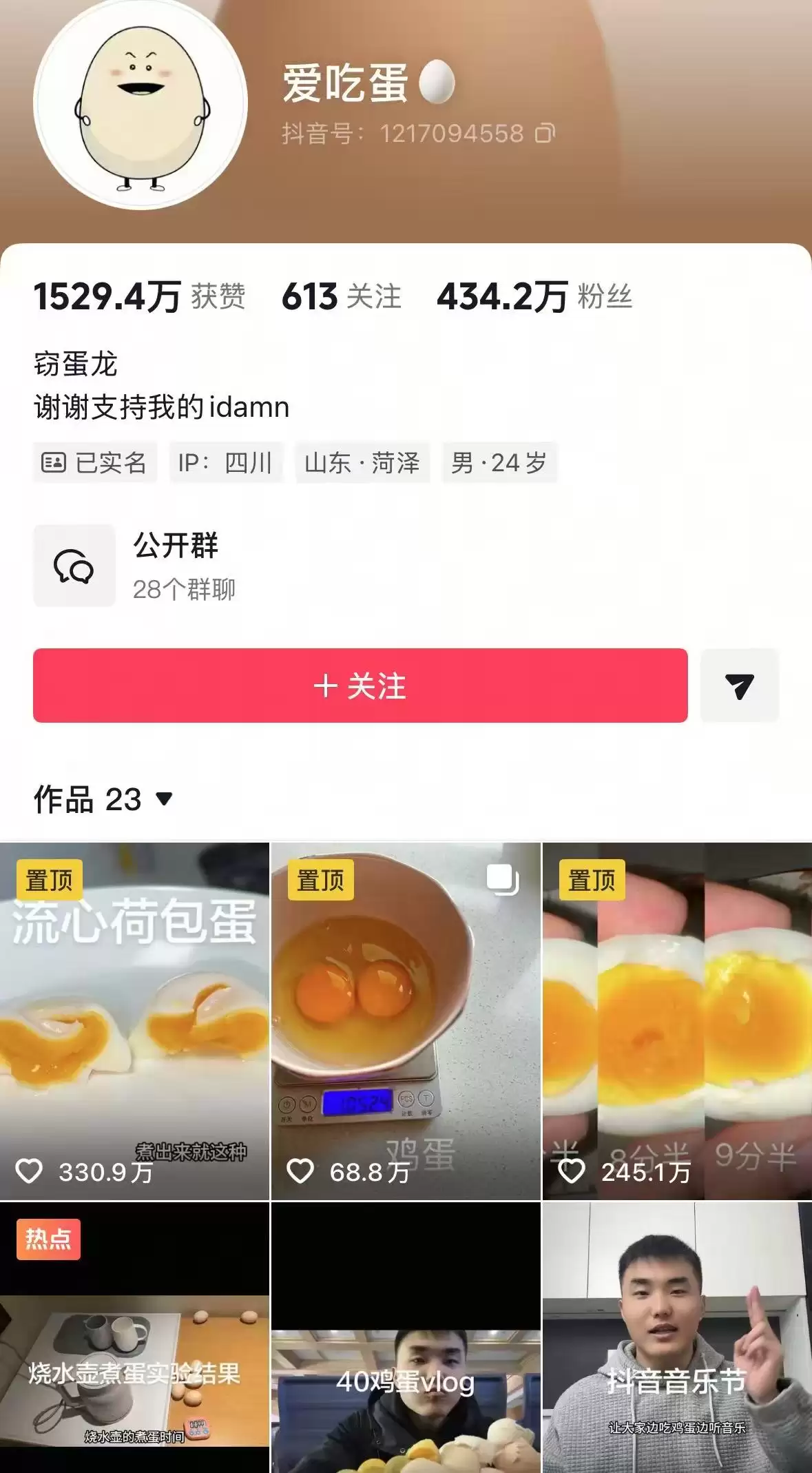Open the 抖音音乐节 video
This screenshot has width=812, height=1473.
pyautogui.click(x=677, y=1337)
